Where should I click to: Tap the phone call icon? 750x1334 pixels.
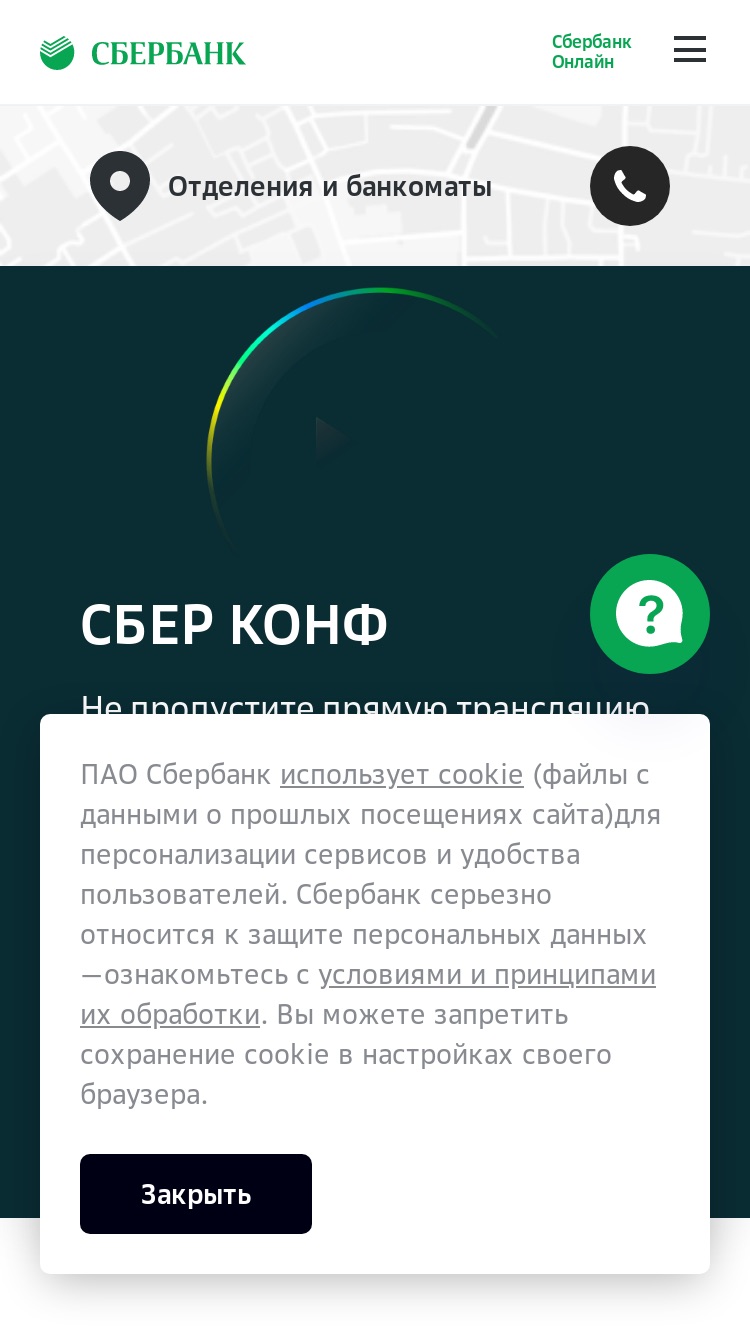630,186
